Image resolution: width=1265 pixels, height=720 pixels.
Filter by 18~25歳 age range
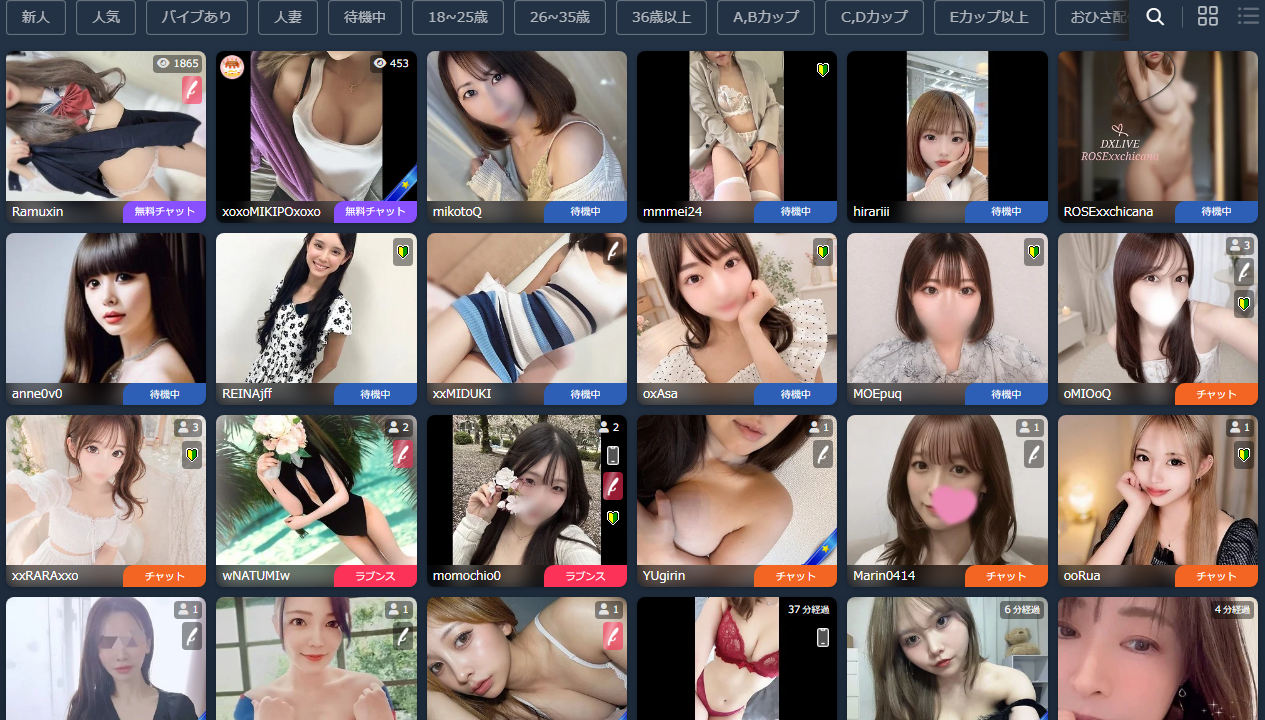[x=458, y=17]
